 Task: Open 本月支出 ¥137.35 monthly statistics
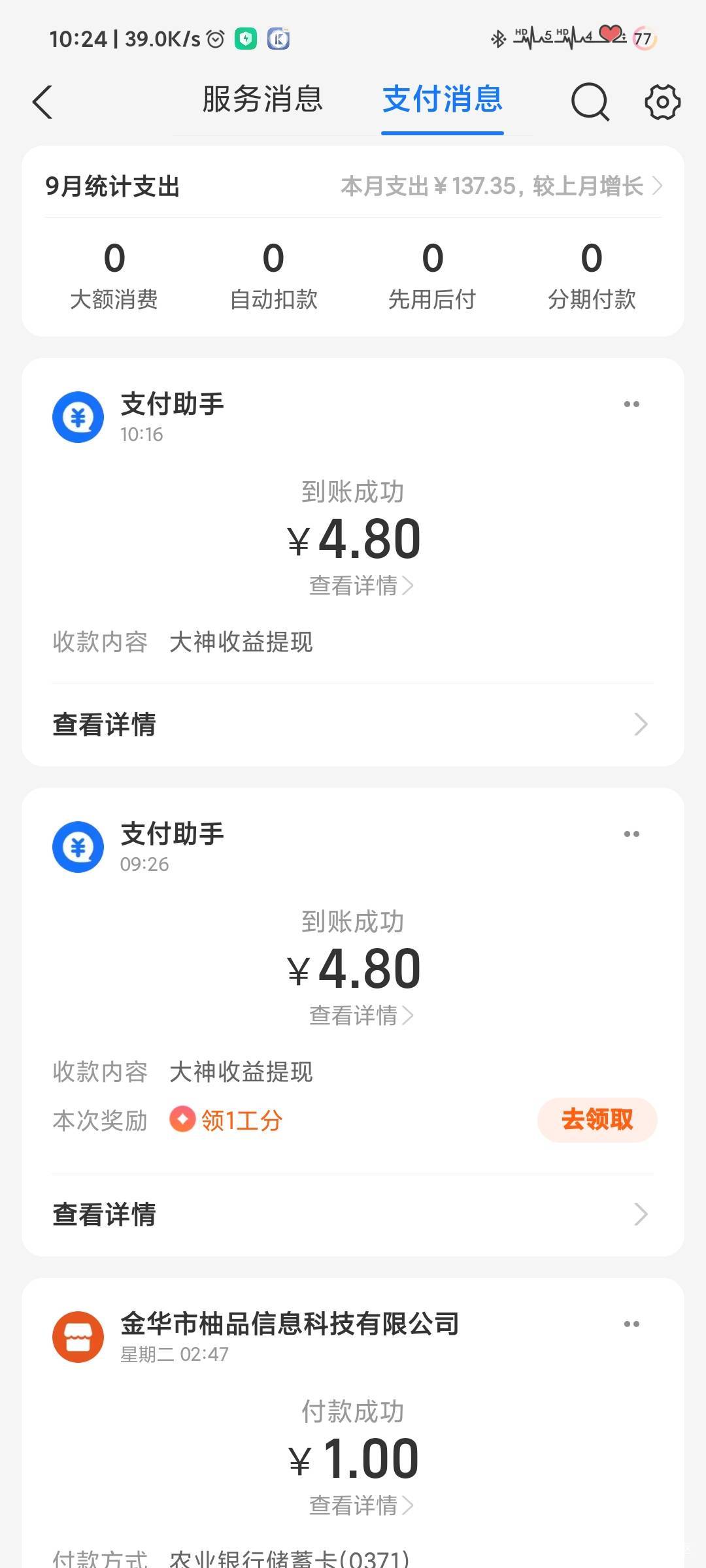pyautogui.click(x=501, y=186)
